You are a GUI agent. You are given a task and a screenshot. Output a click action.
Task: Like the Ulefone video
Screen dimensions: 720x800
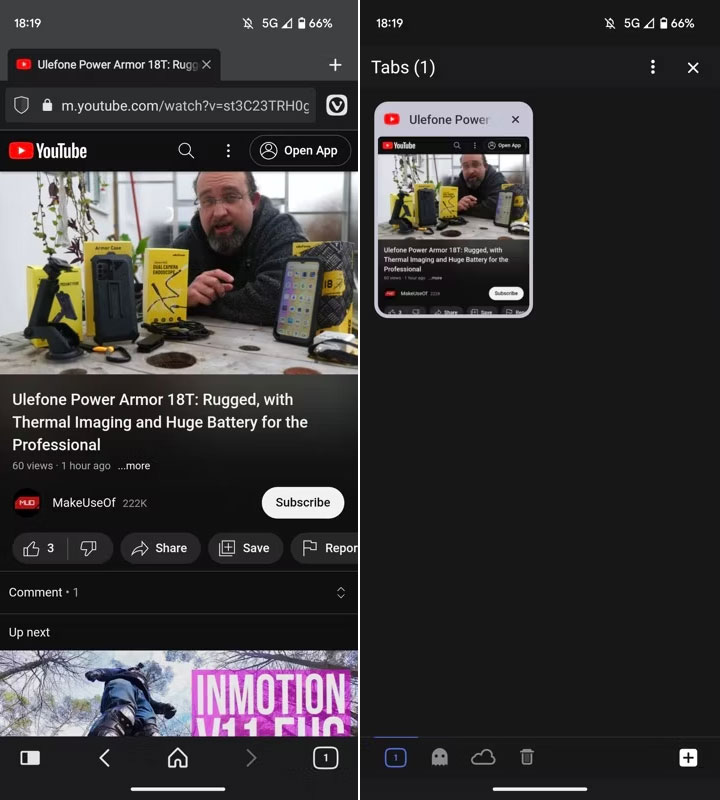(x=38, y=548)
